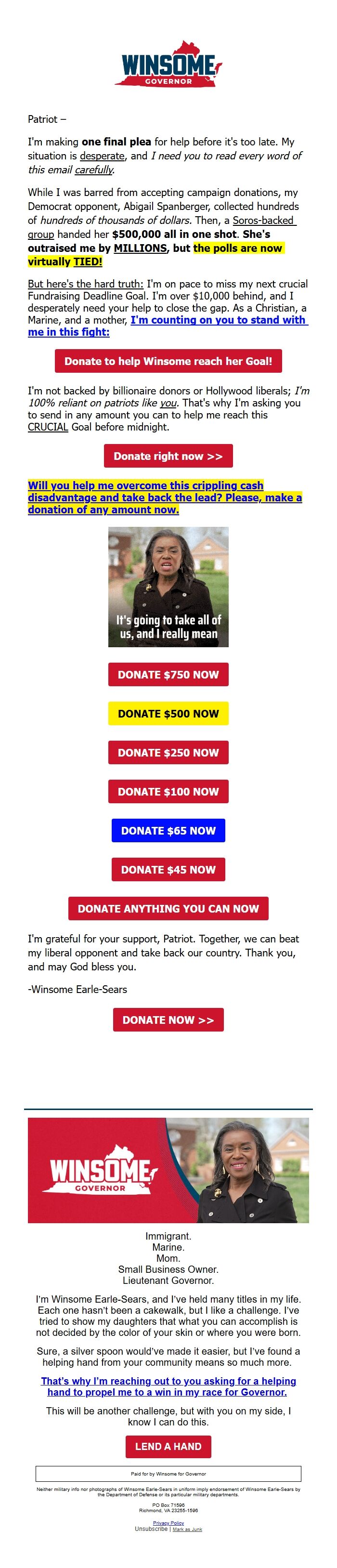Unsubscribe from this mailing list
The image size is (337, 1568).
pyautogui.click(x=151, y=1529)
